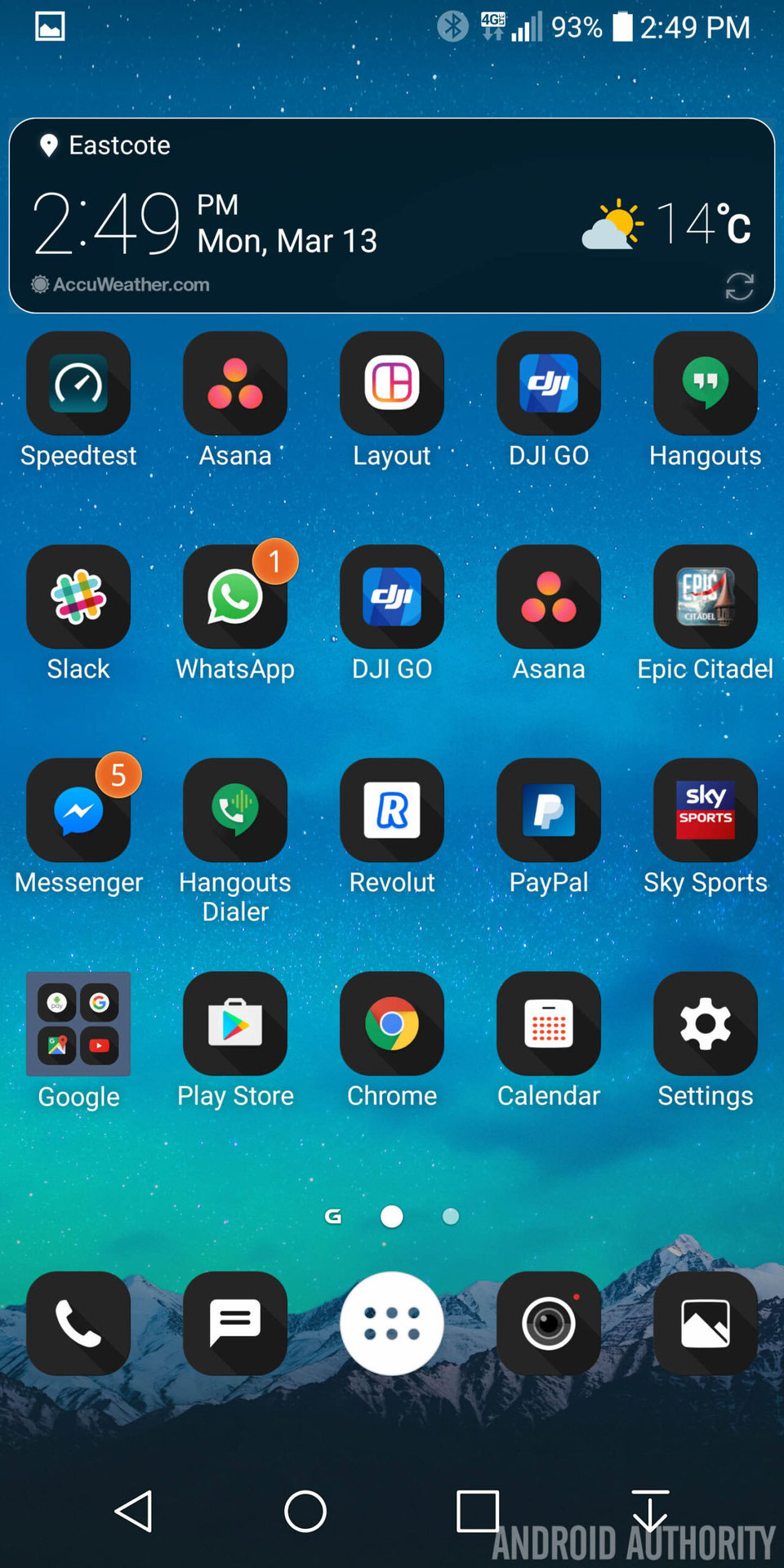Screen dimensions: 784x1568
Task: Open PayPal
Action: click(549, 810)
